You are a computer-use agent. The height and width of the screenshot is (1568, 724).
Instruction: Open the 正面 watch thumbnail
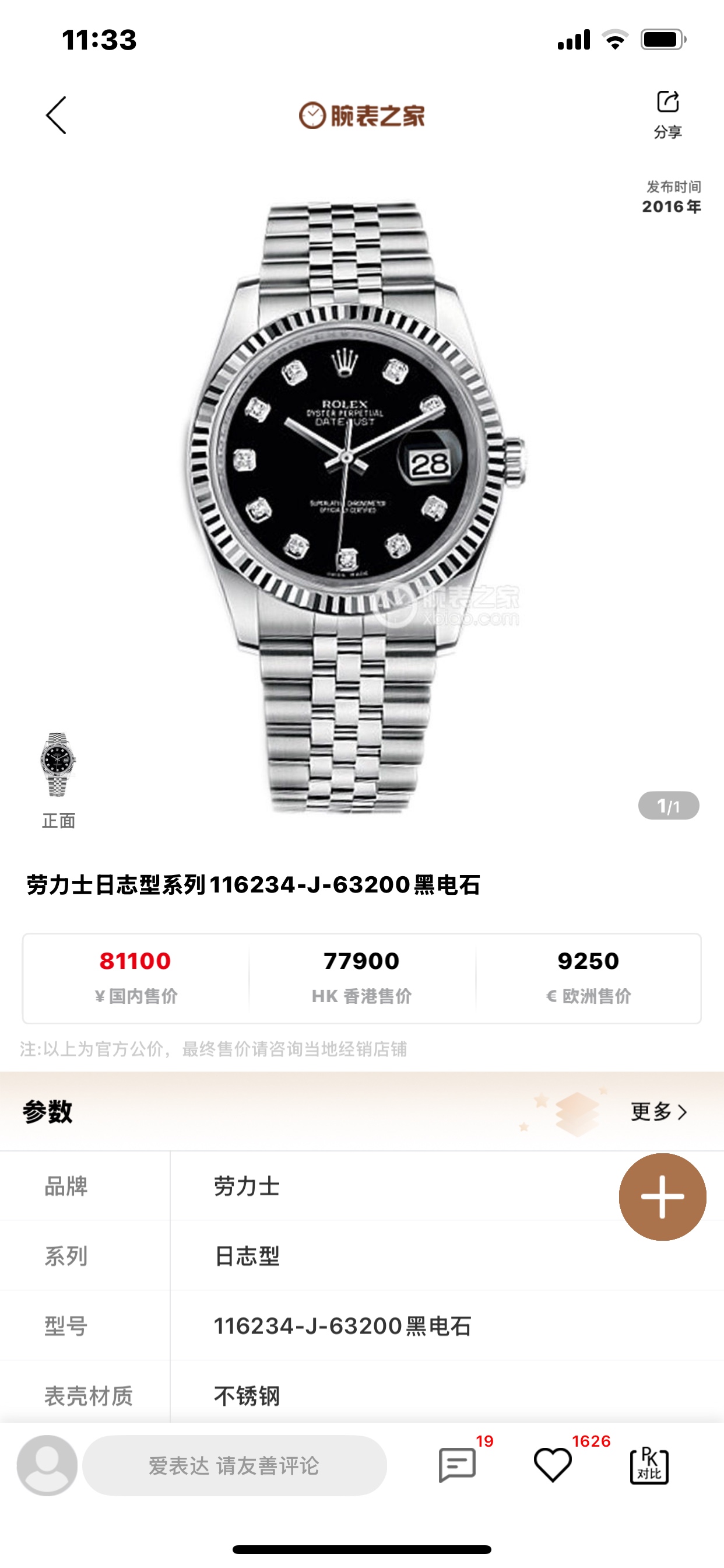[x=58, y=765]
